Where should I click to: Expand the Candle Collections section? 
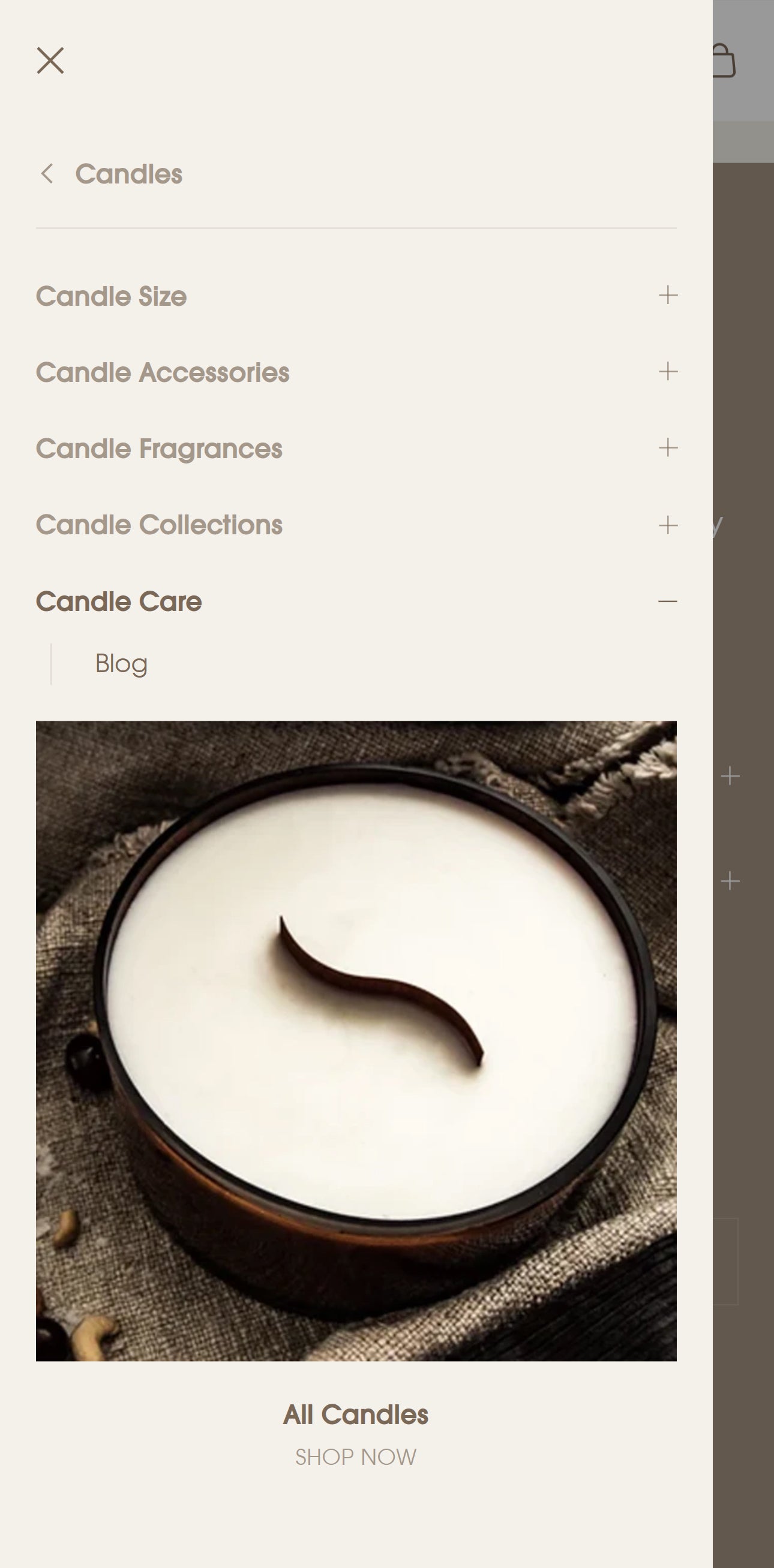[x=667, y=525]
